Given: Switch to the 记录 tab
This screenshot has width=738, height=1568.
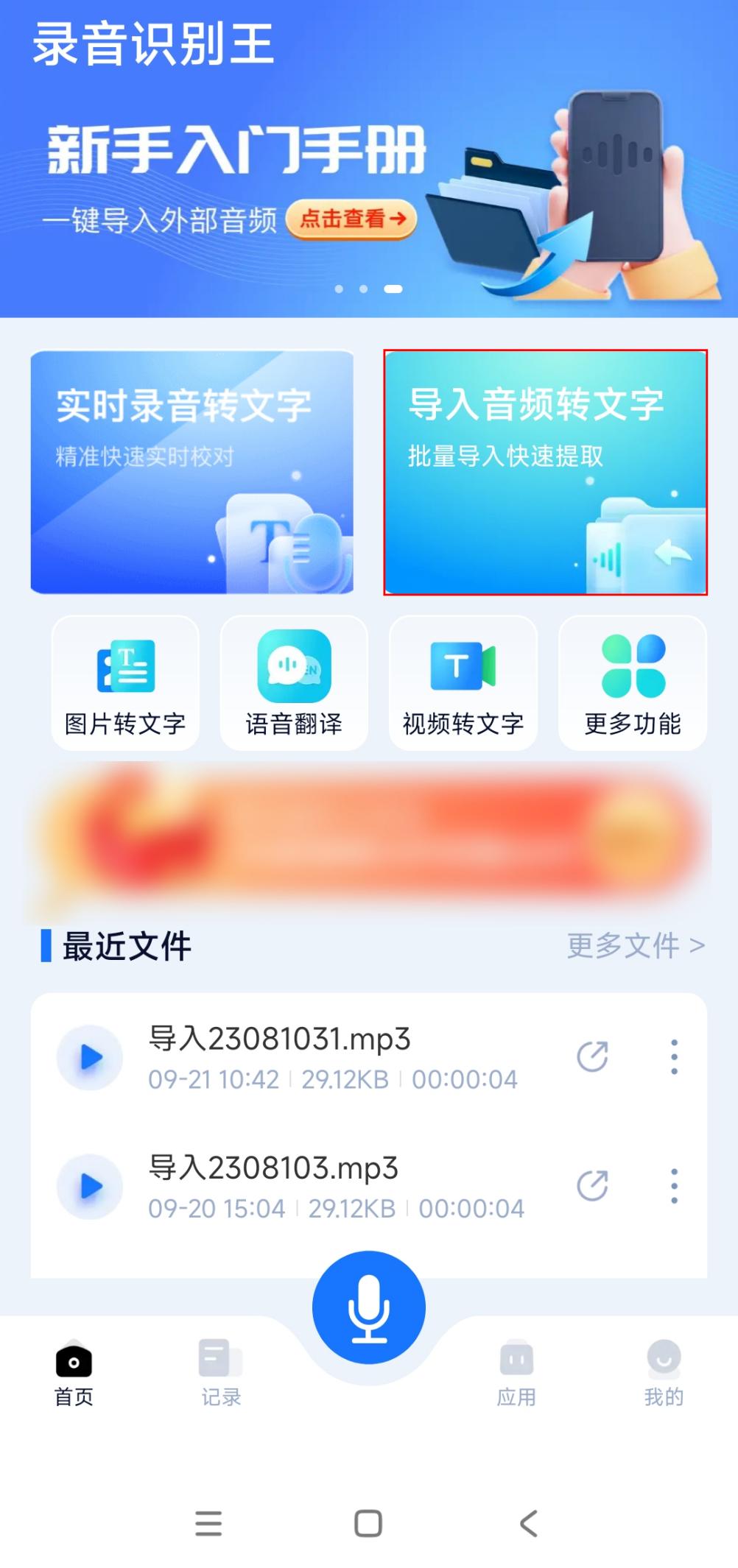Looking at the screenshot, I should [221, 1373].
